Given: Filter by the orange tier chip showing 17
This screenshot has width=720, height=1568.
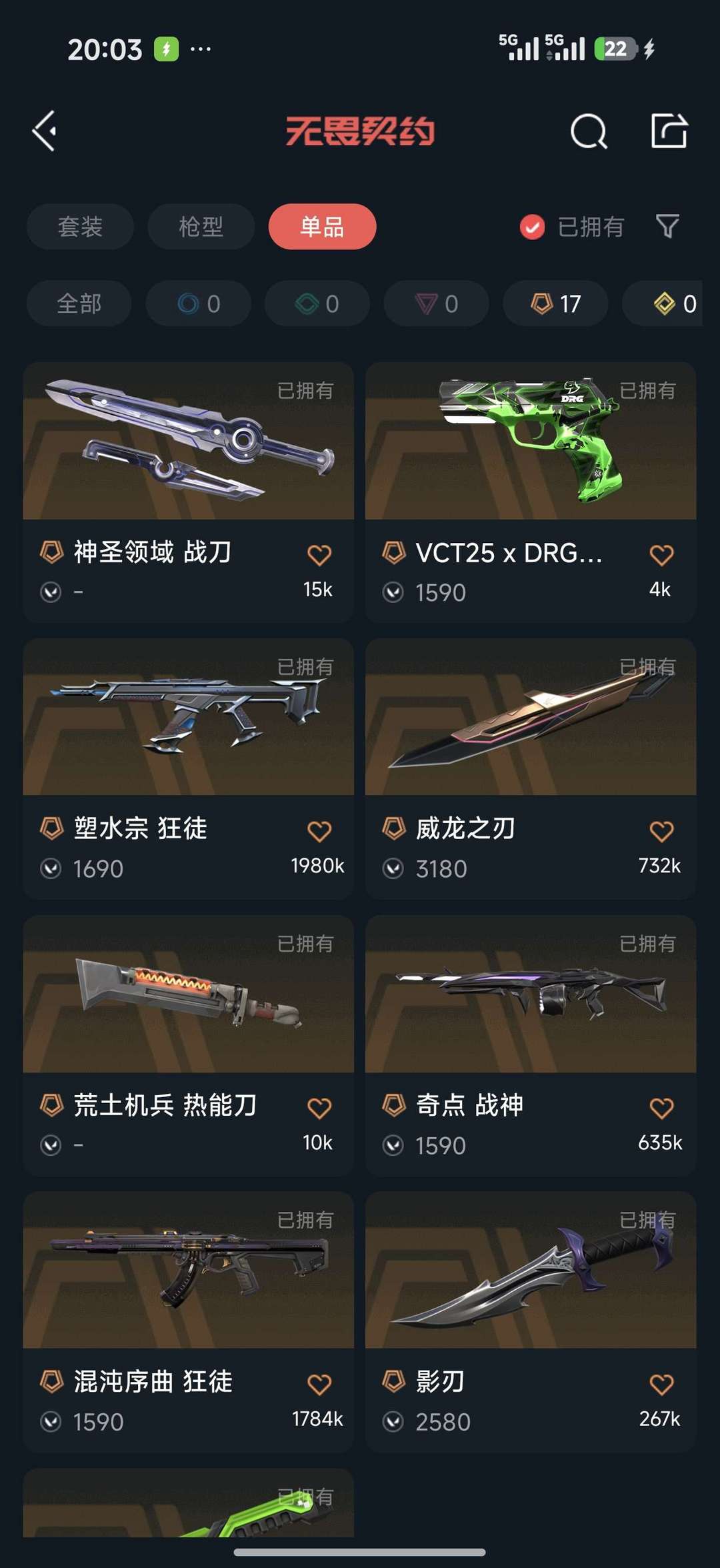Looking at the screenshot, I should click(x=555, y=303).
